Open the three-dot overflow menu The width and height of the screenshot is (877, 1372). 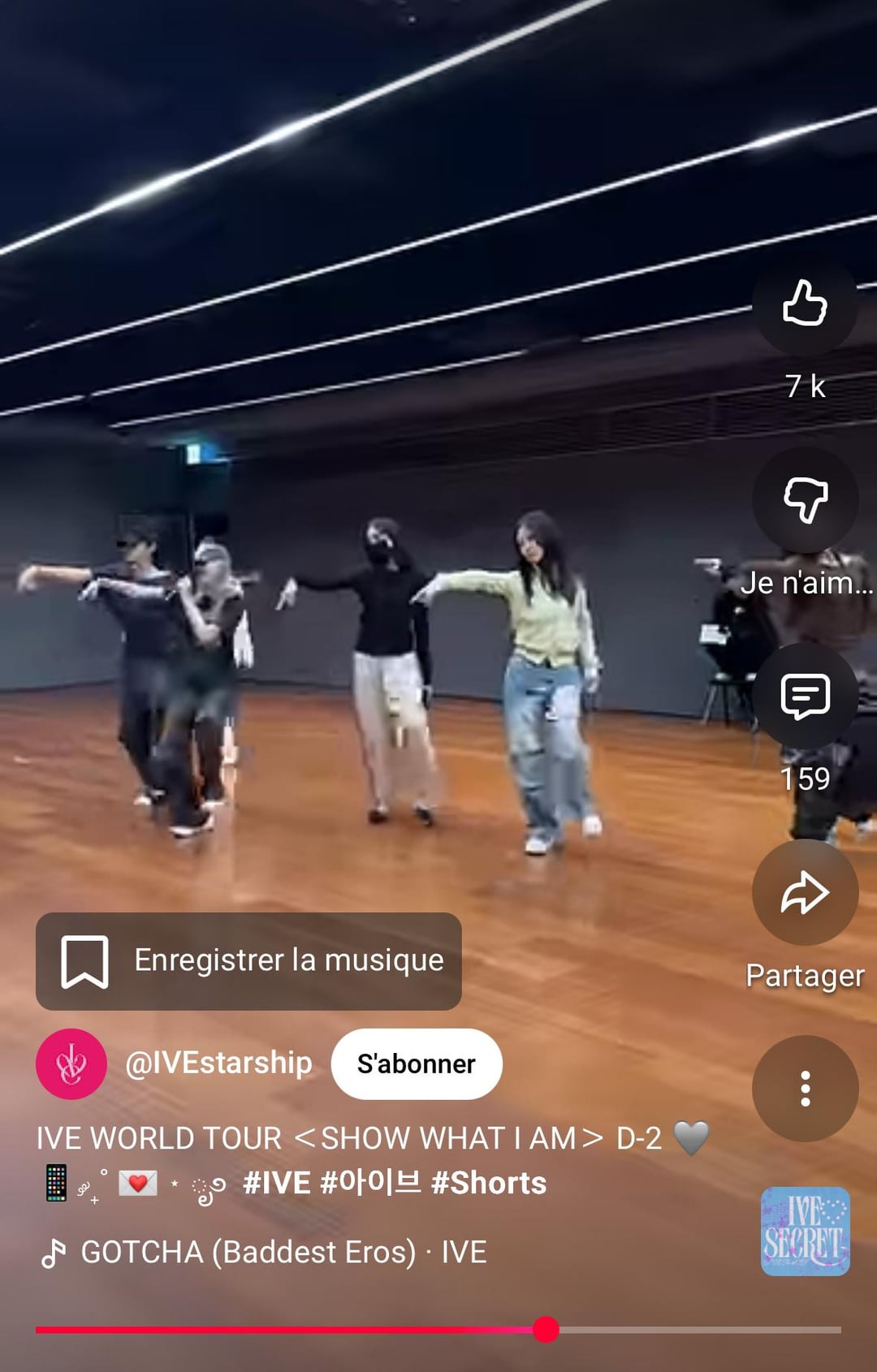[x=805, y=1089]
